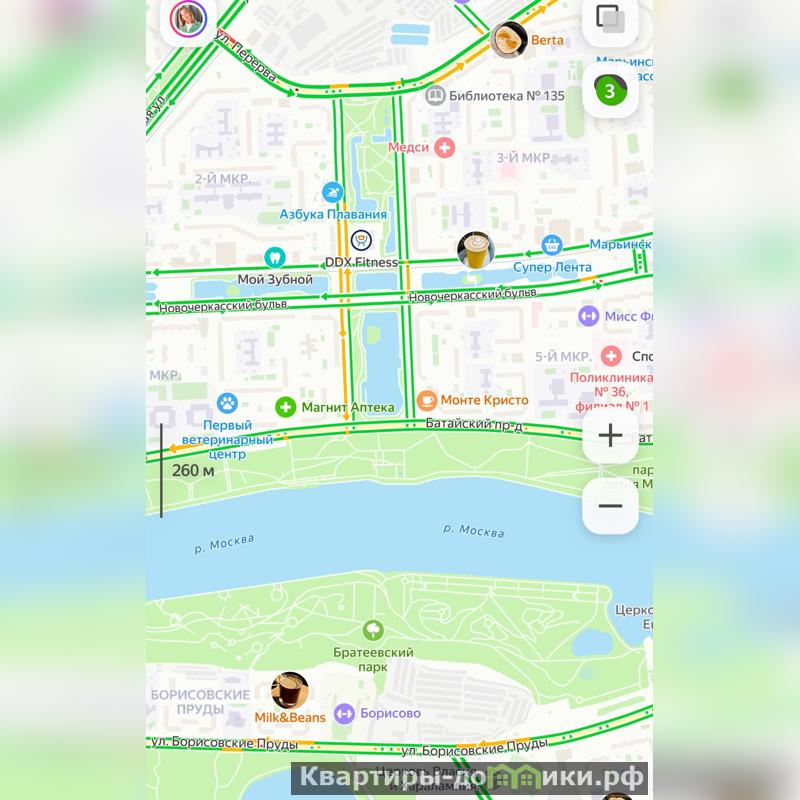Zoom out with the minus button
This screenshot has width=800, height=800.
[x=610, y=506]
